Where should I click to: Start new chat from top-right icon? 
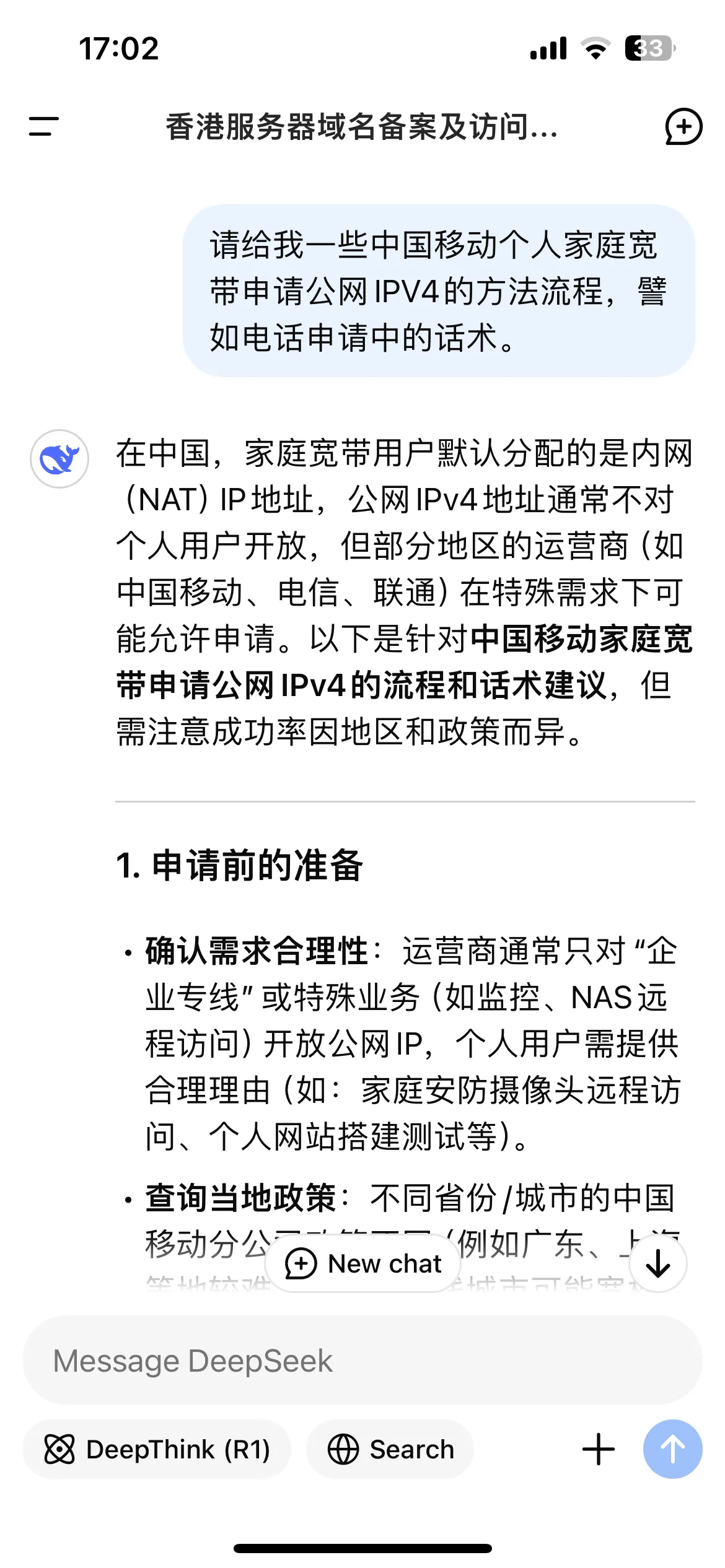tap(683, 126)
